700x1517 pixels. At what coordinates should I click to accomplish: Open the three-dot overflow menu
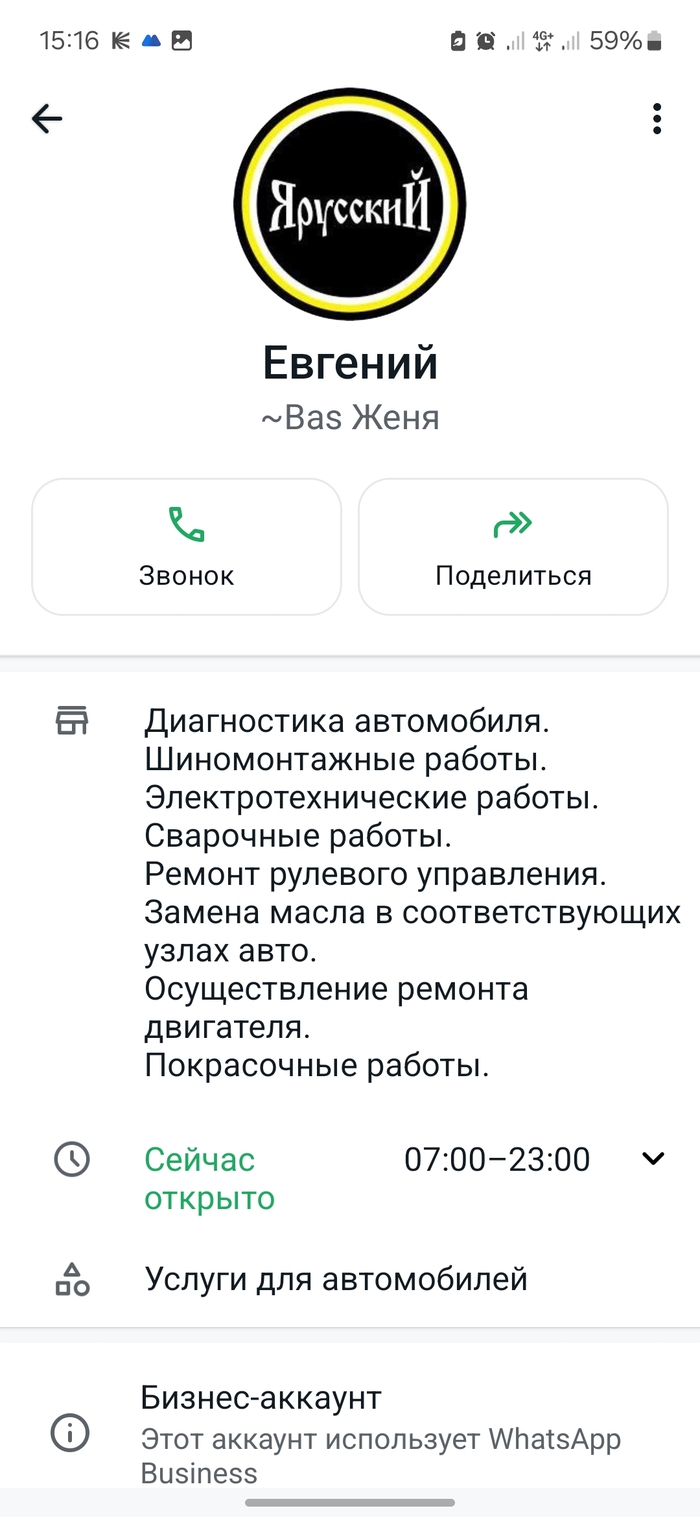656,119
